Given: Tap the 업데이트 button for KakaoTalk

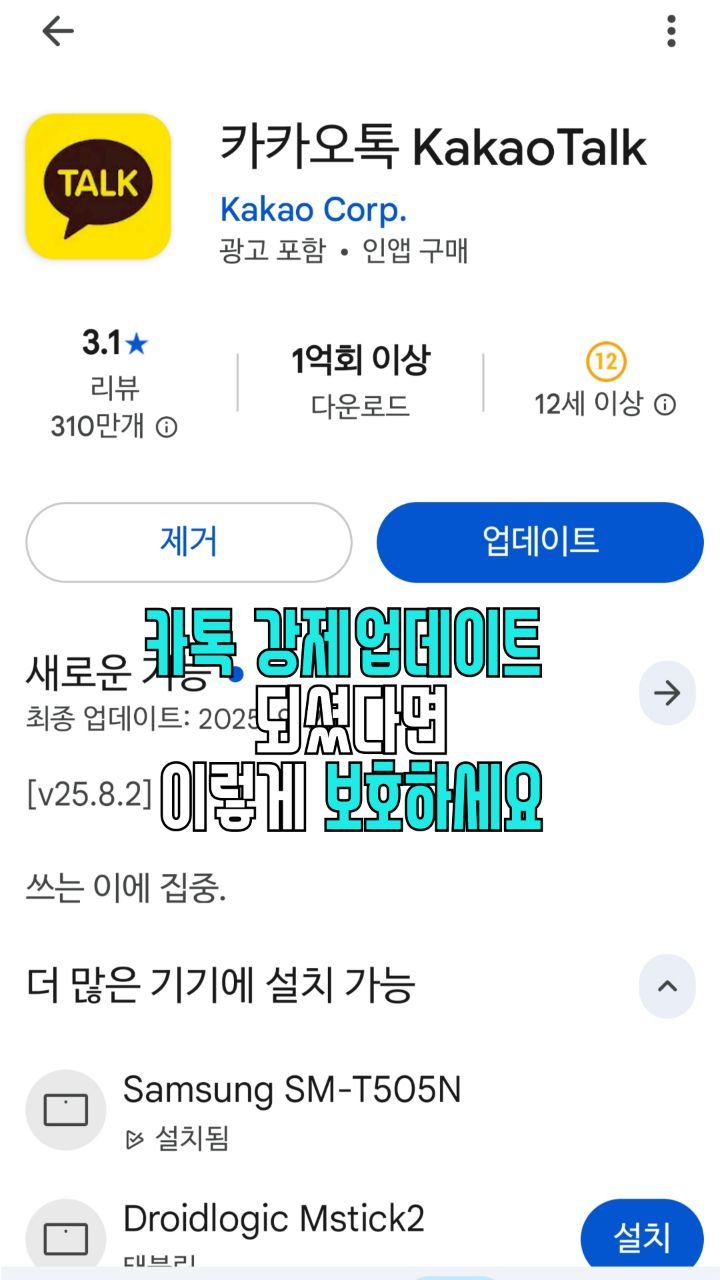Looking at the screenshot, I should [540, 541].
